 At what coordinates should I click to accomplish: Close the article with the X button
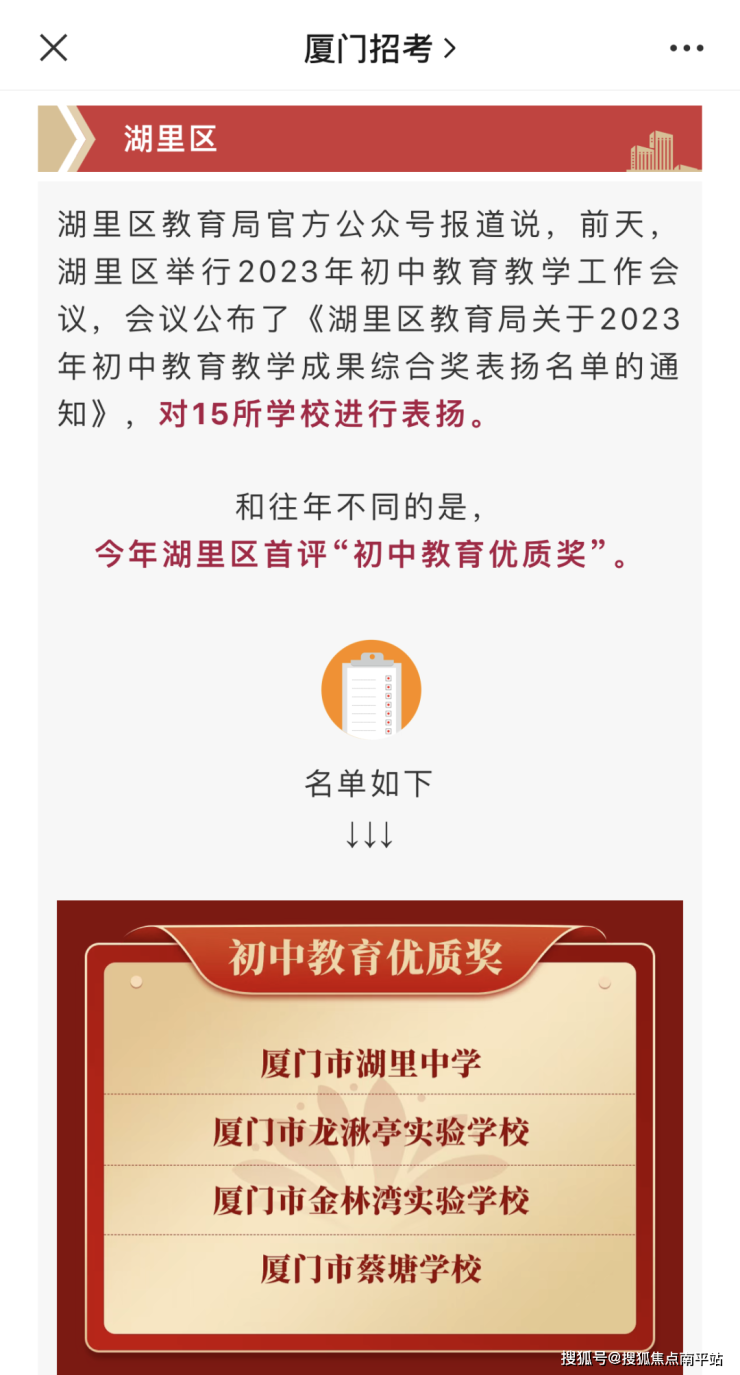(x=53, y=48)
